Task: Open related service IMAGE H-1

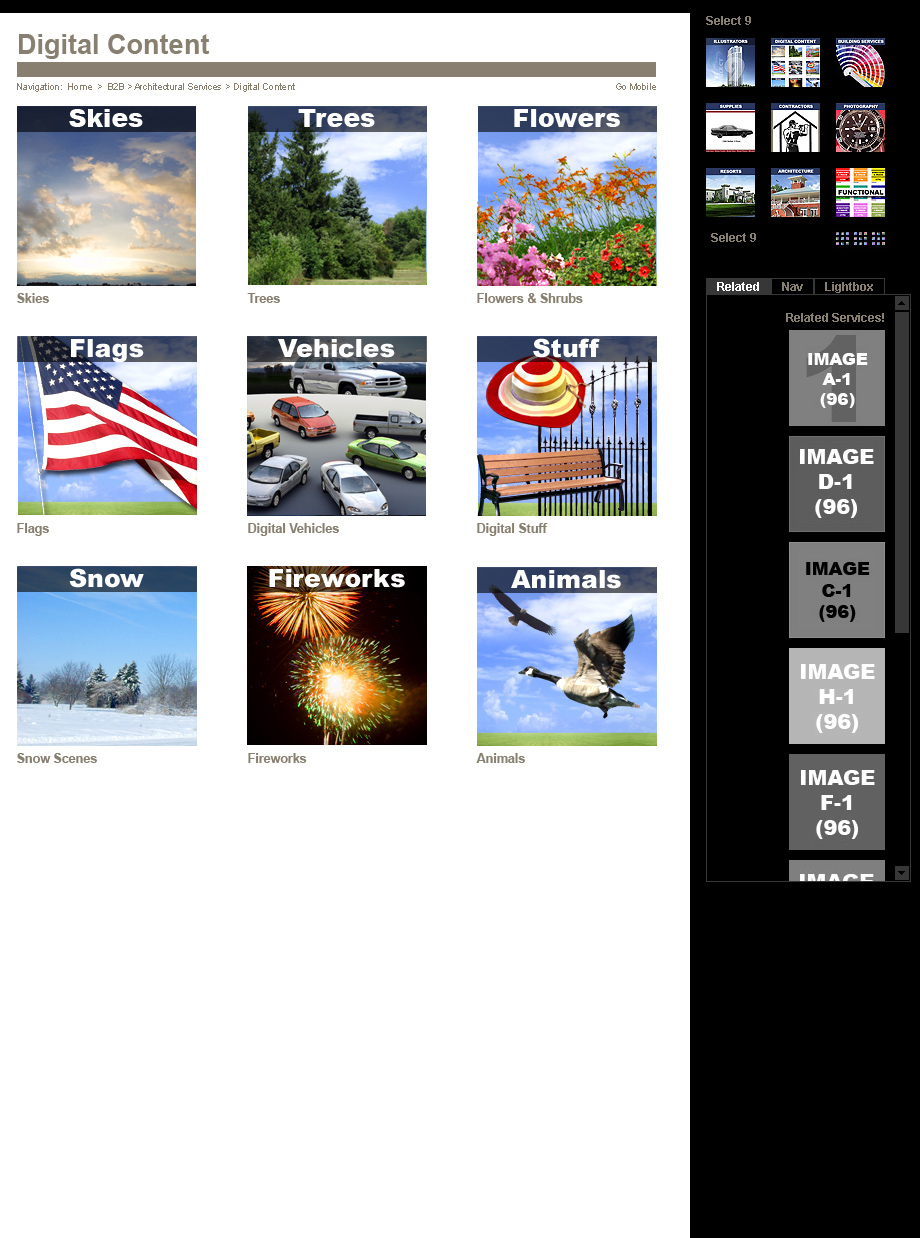Action: (837, 696)
